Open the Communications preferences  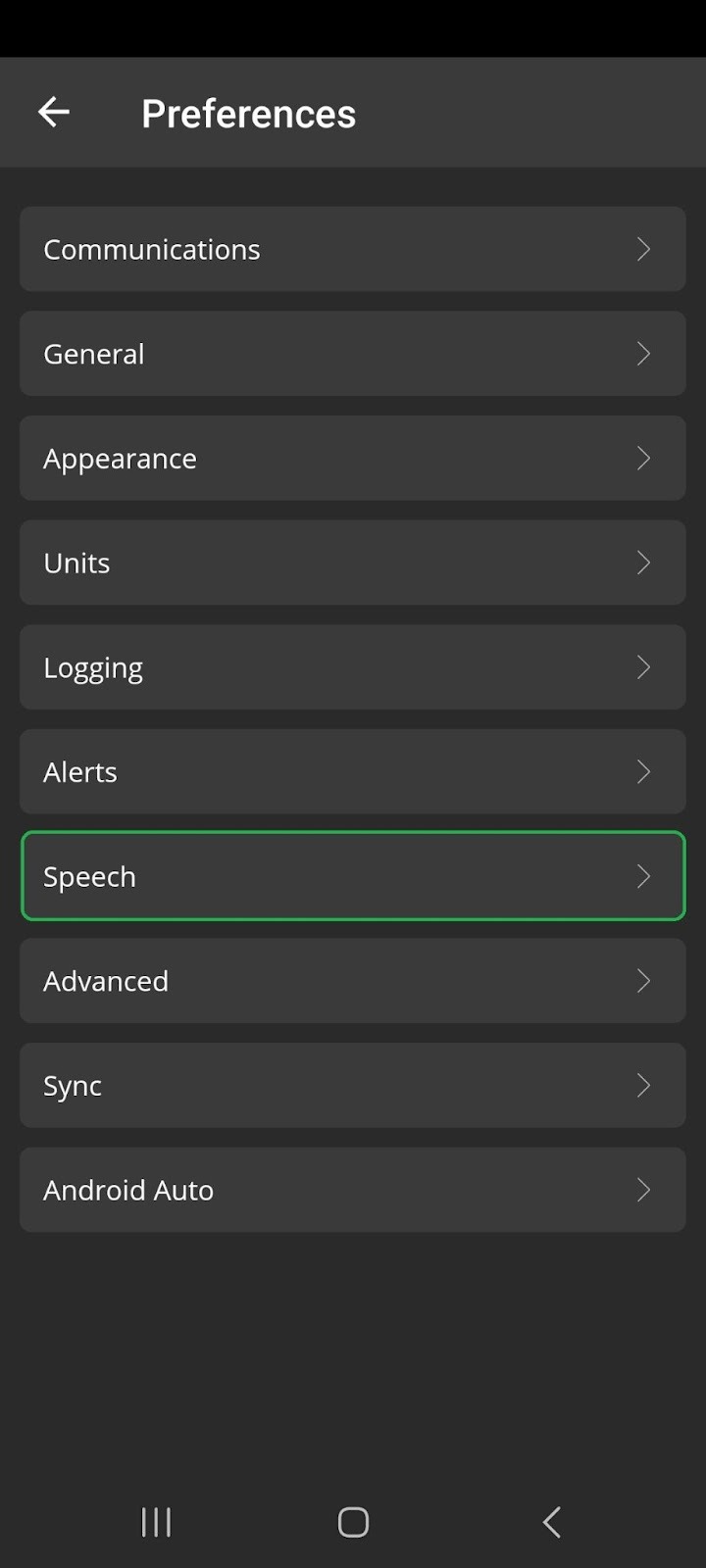pyautogui.click(x=352, y=249)
